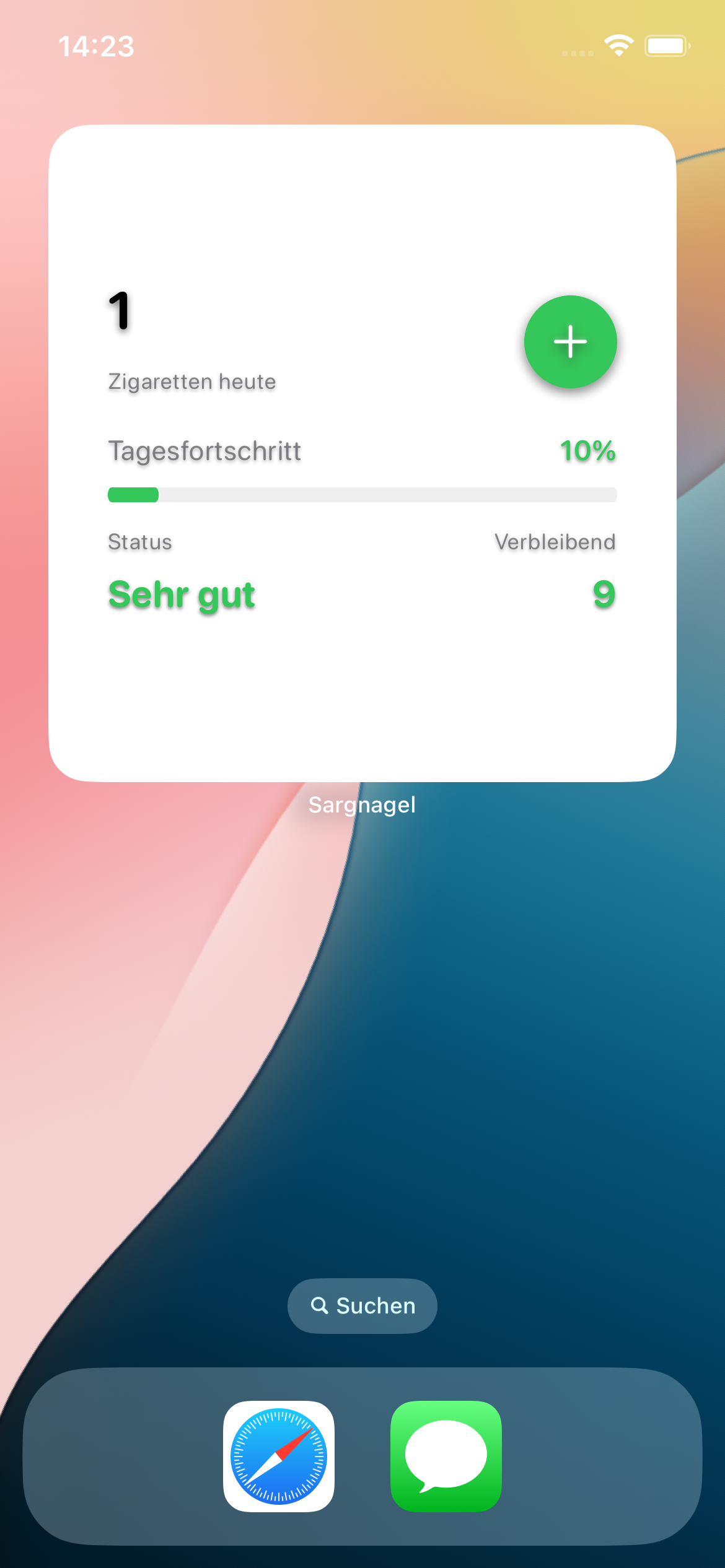Tap the Status label in the widget
Image resolution: width=725 pixels, height=1568 pixels.
[x=139, y=541]
